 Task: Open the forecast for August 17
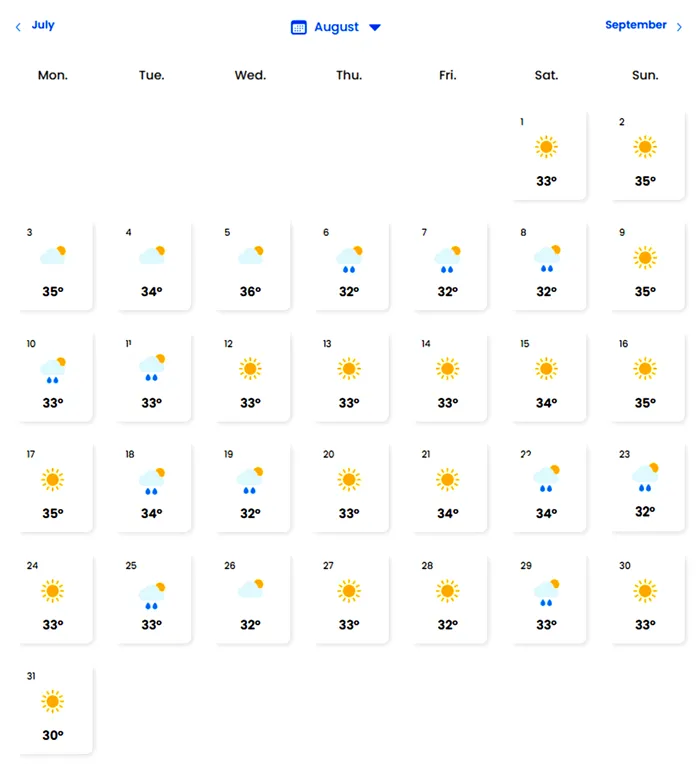click(x=53, y=487)
